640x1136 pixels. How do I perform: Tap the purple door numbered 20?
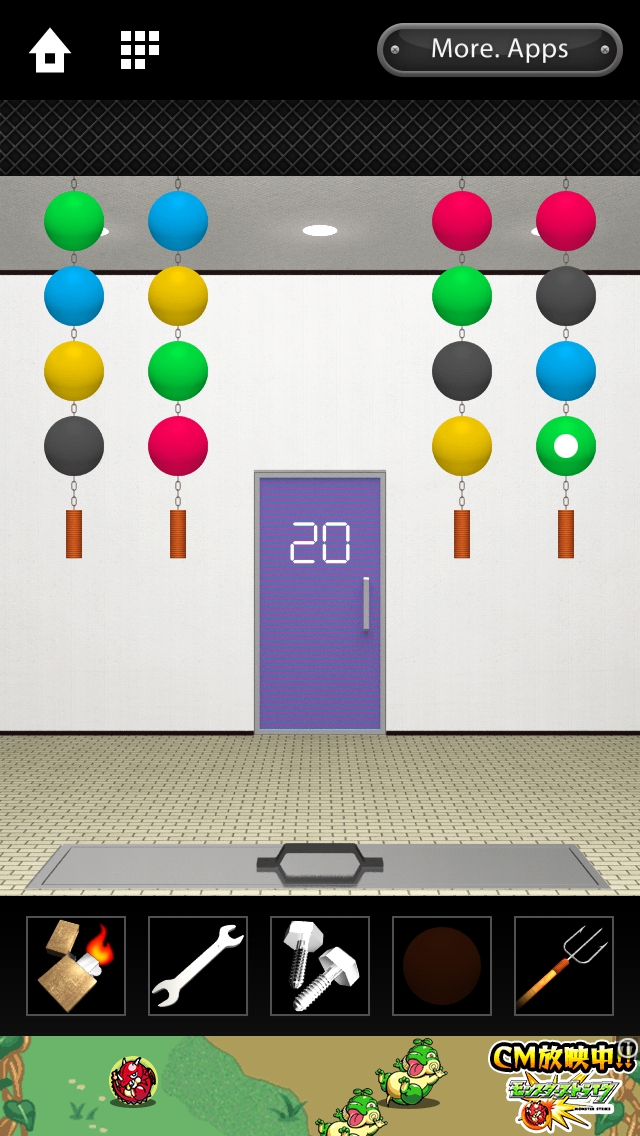(x=320, y=602)
